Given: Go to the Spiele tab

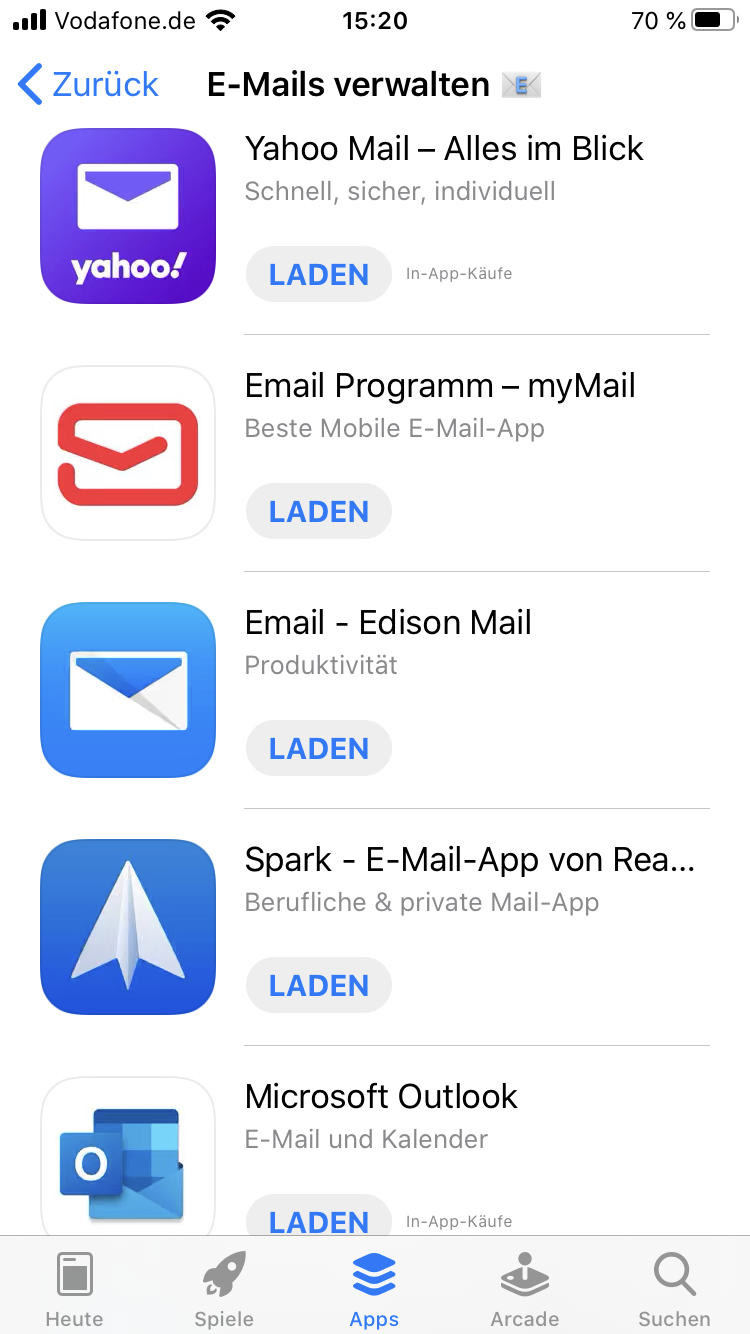Looking at the screenshot, I should tap(224, 1289).
